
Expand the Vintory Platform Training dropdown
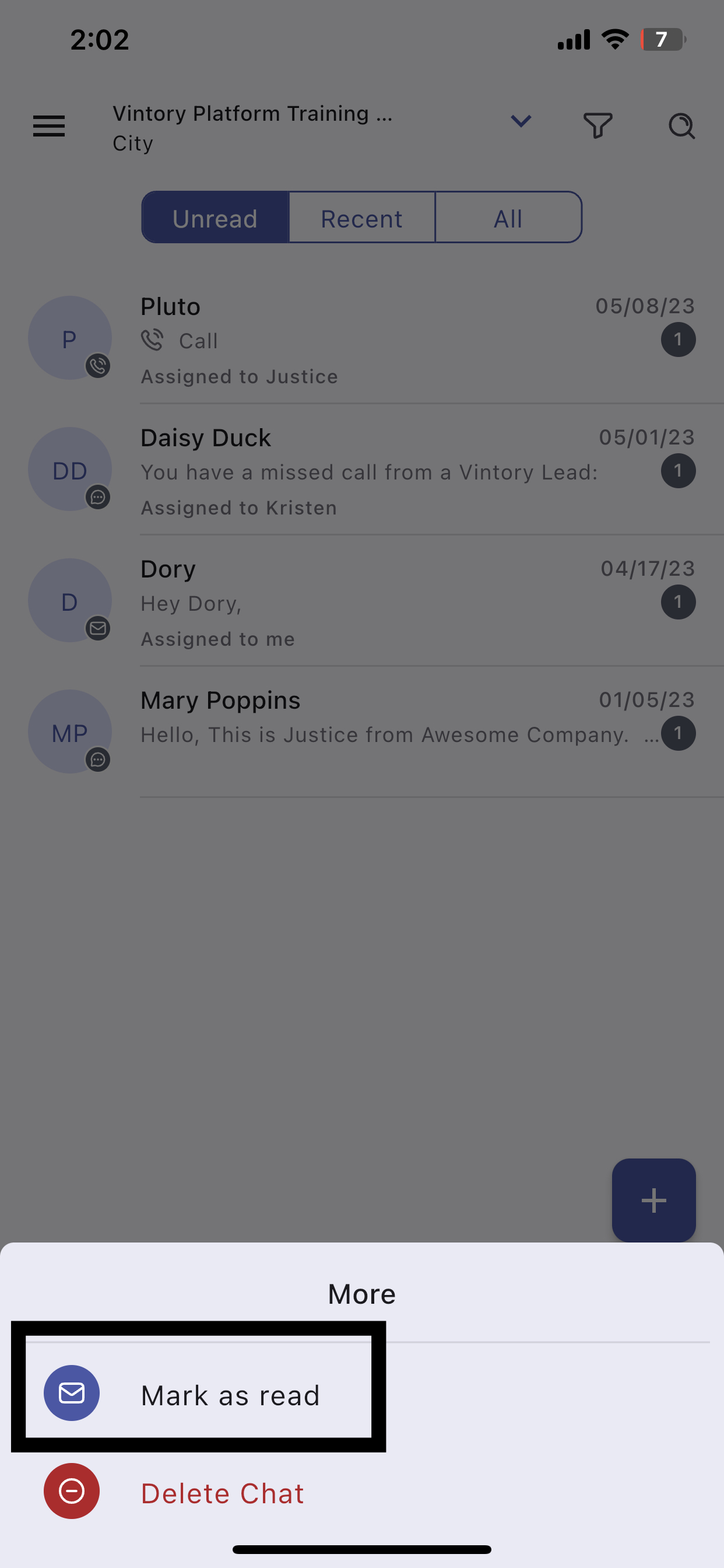pyautogui.click(x=521, y=122)
